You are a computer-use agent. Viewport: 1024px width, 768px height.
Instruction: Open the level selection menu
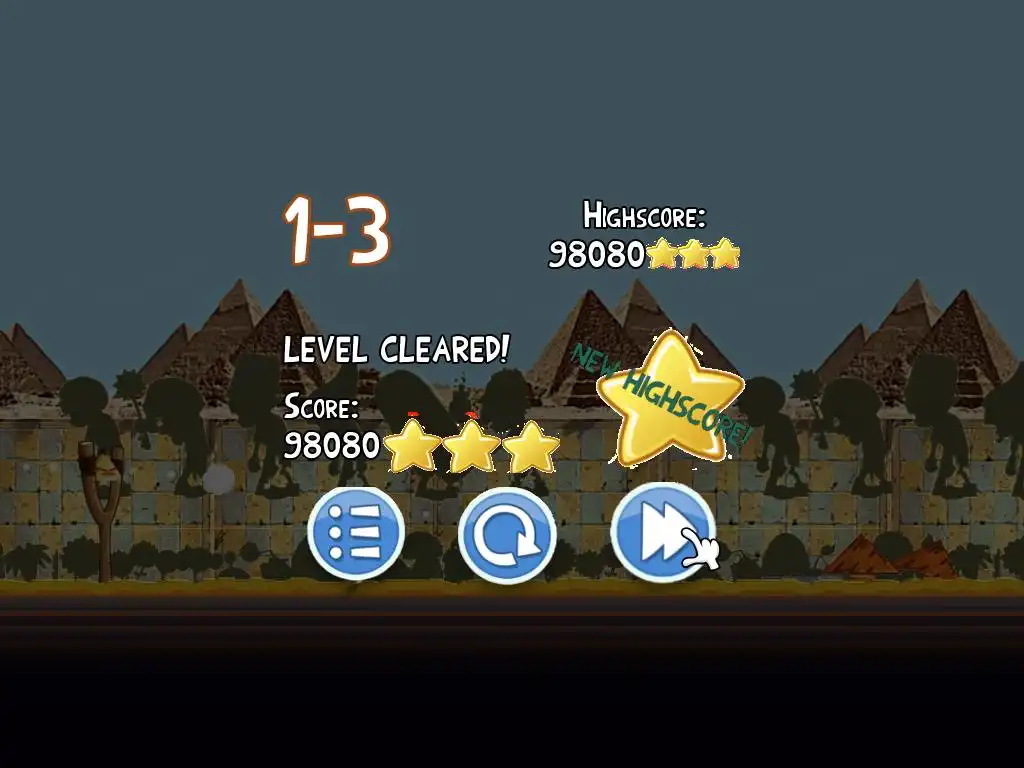pos(356,534)
